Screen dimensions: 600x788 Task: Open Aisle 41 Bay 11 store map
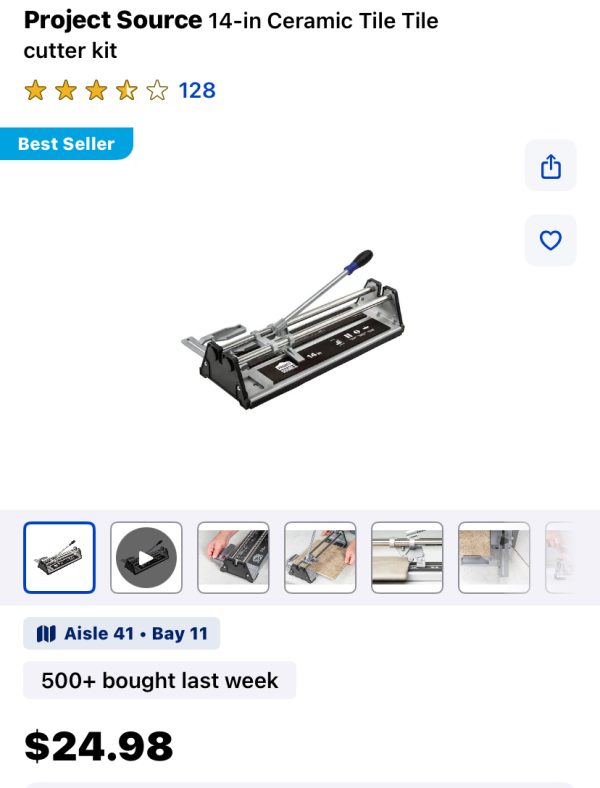click(122, 634)
